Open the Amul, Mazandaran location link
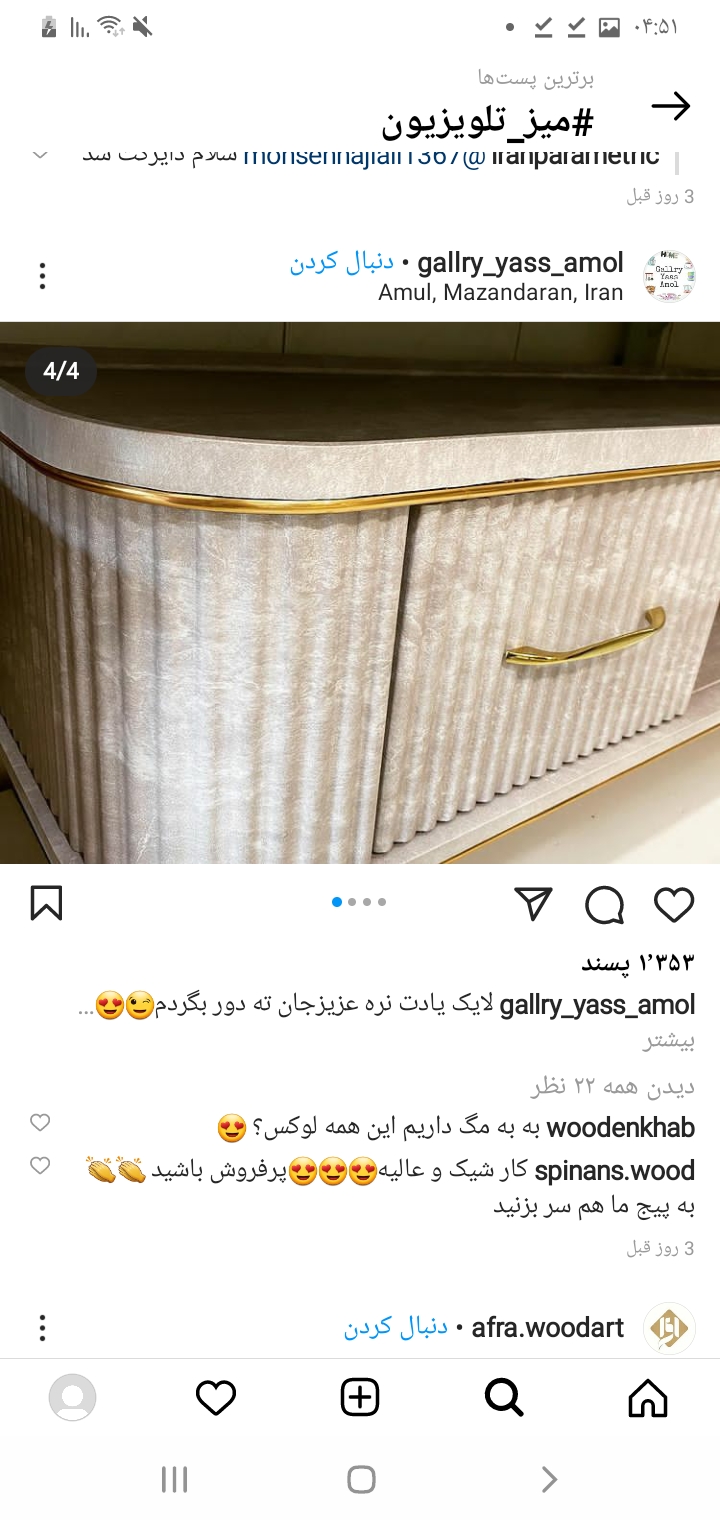 [x=500, y=293]
